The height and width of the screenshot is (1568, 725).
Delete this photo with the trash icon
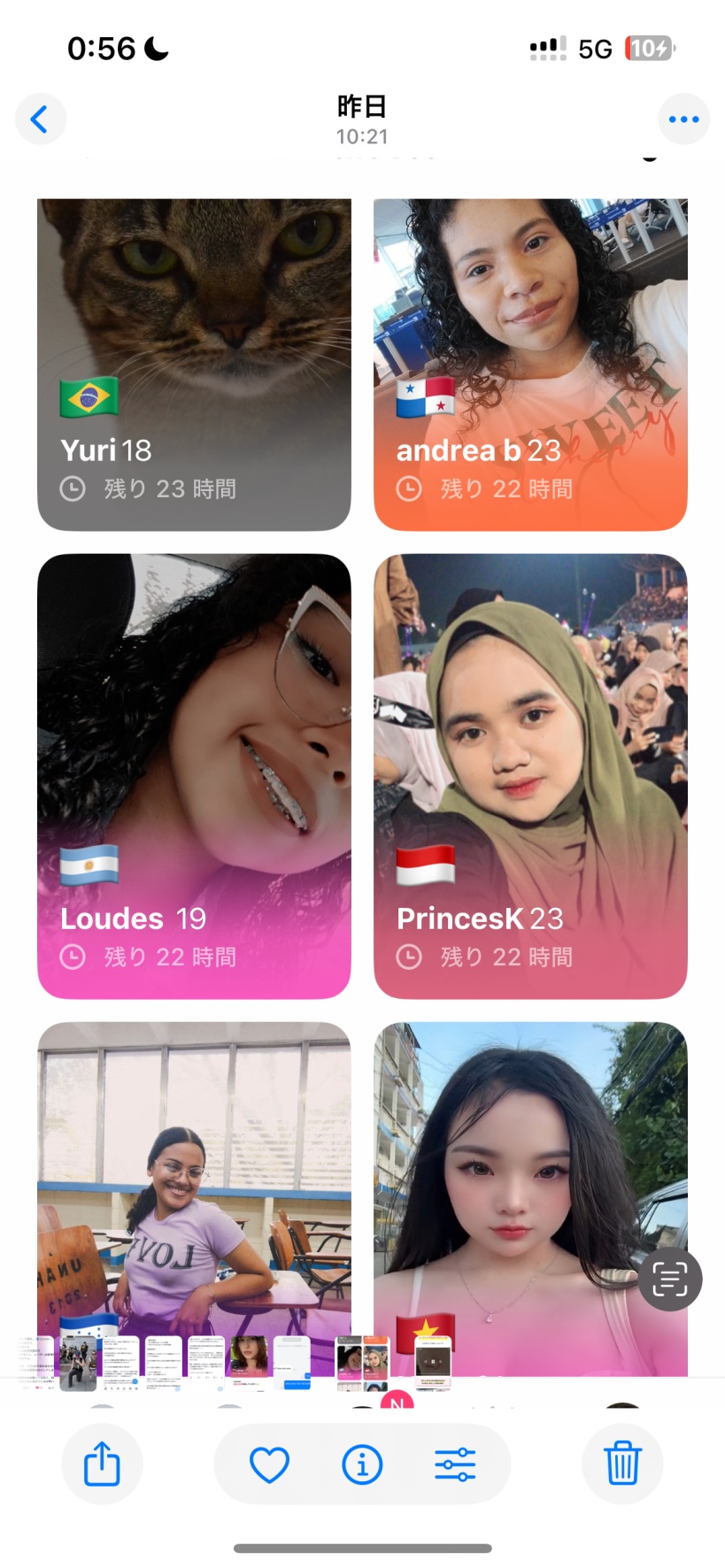click(x=622, y=1464)
